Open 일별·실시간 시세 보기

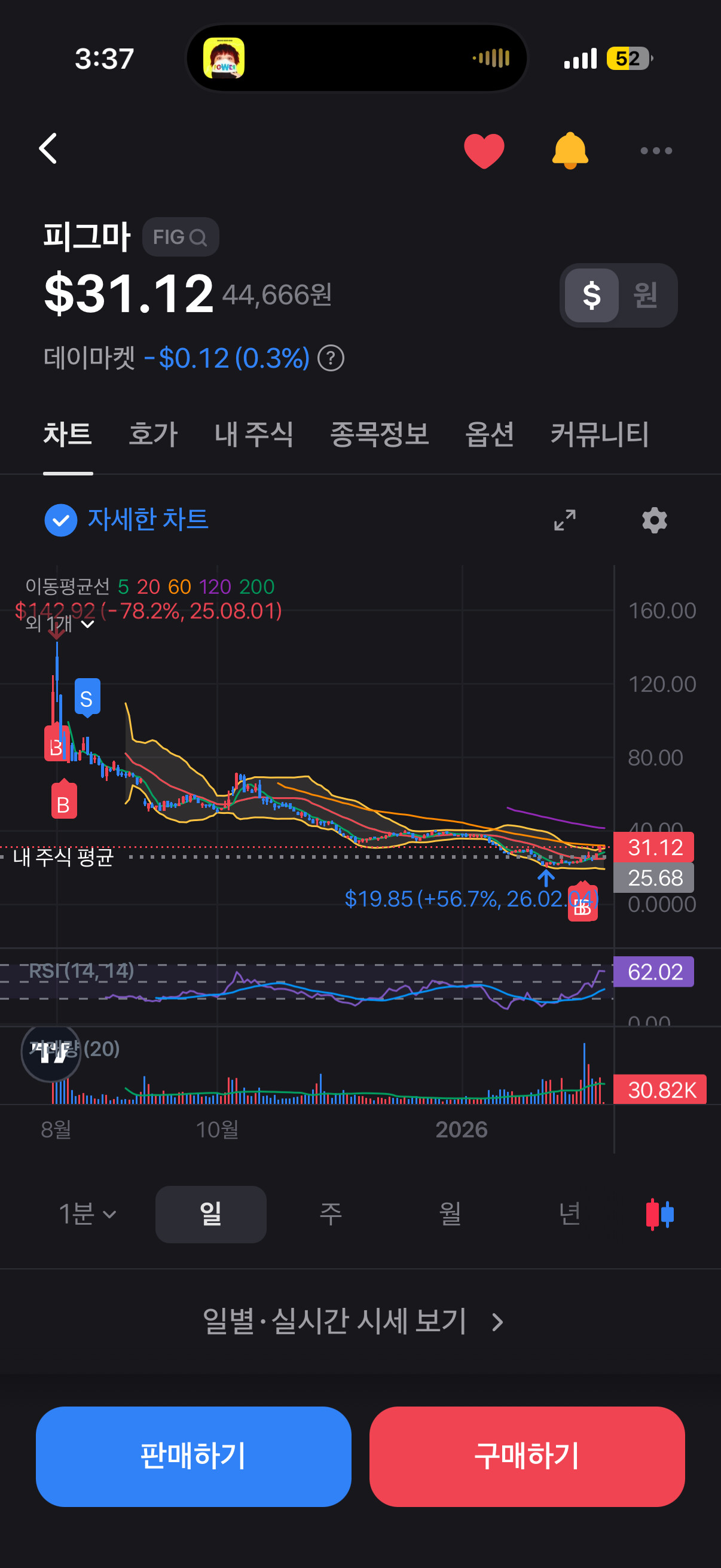(x=353, y=1322)
